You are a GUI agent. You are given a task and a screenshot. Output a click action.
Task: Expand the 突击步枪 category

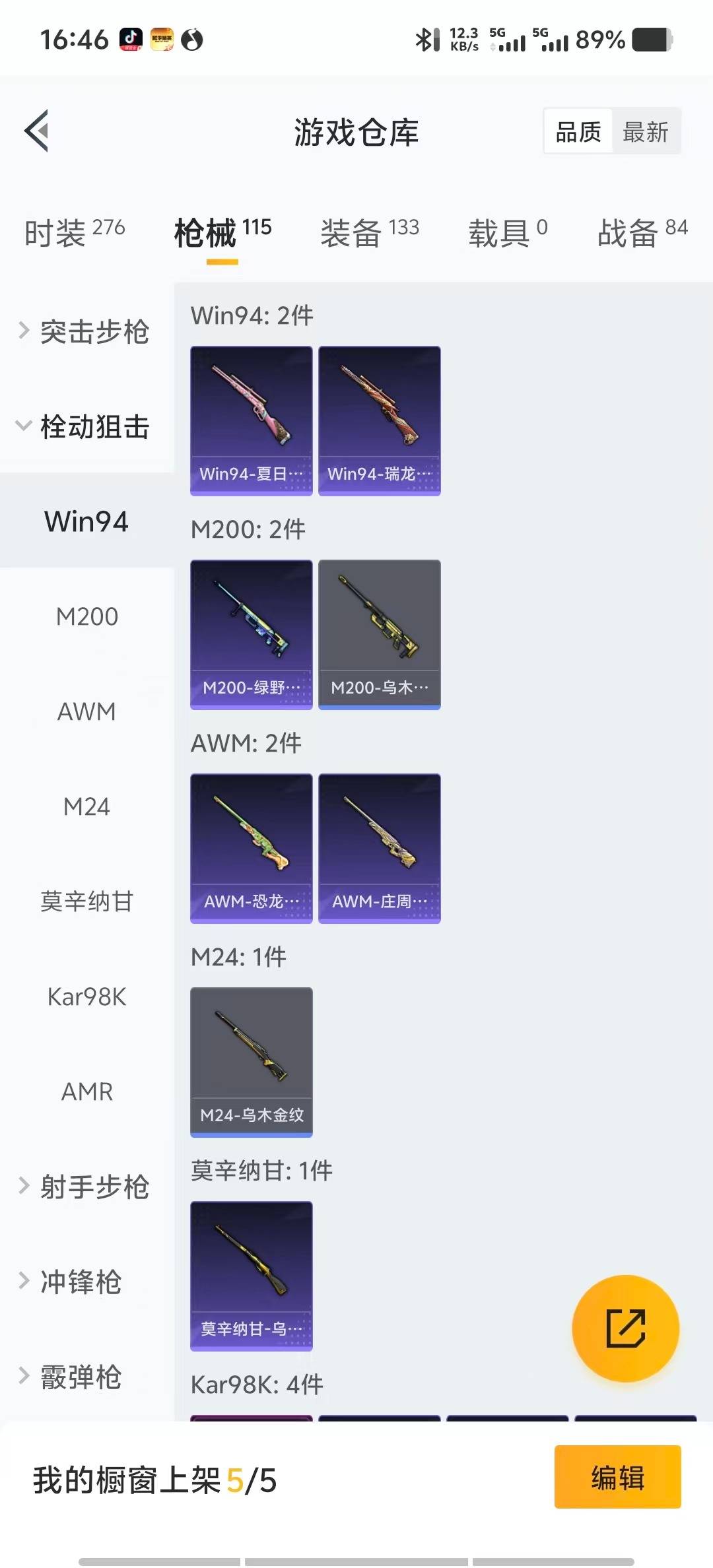click(x=86, y=332)
